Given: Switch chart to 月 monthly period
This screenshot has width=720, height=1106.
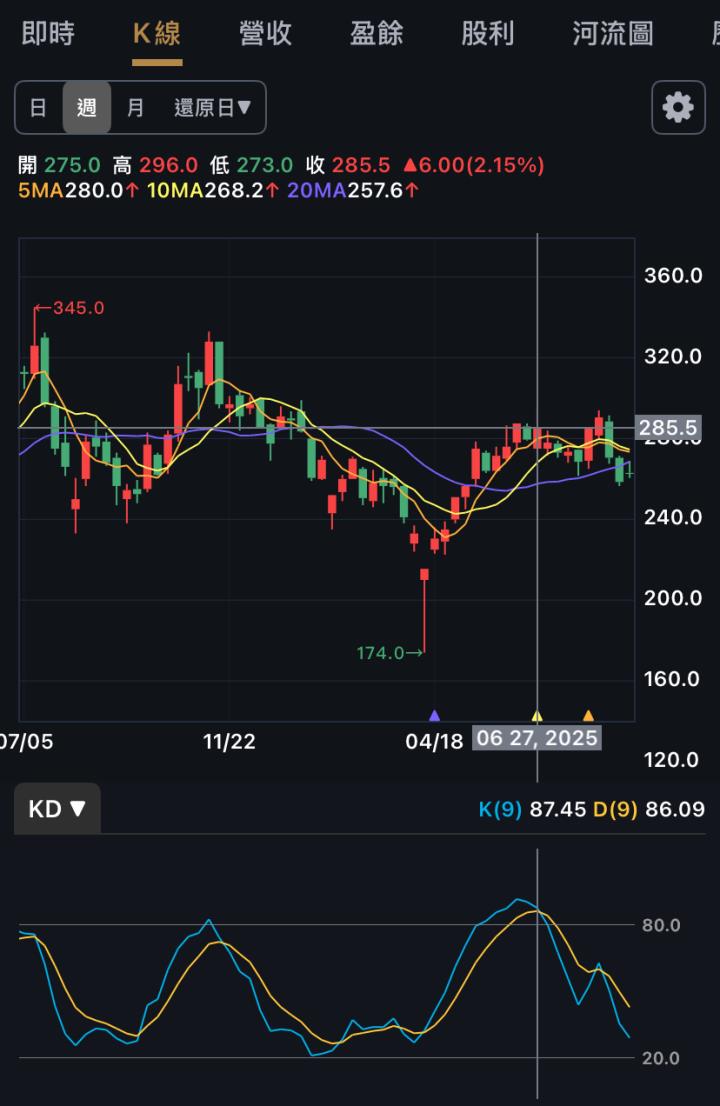Looking at the screenshot, I should click(135, 108).
